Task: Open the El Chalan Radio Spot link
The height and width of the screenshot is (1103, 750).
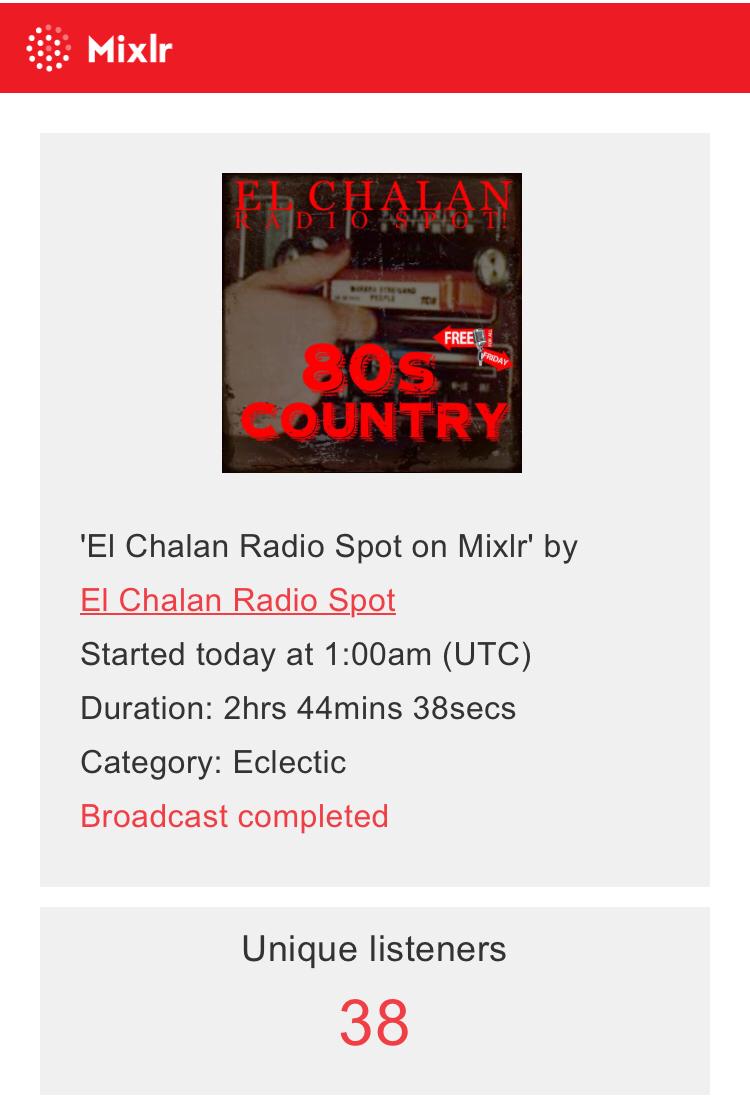Action: 238,600
